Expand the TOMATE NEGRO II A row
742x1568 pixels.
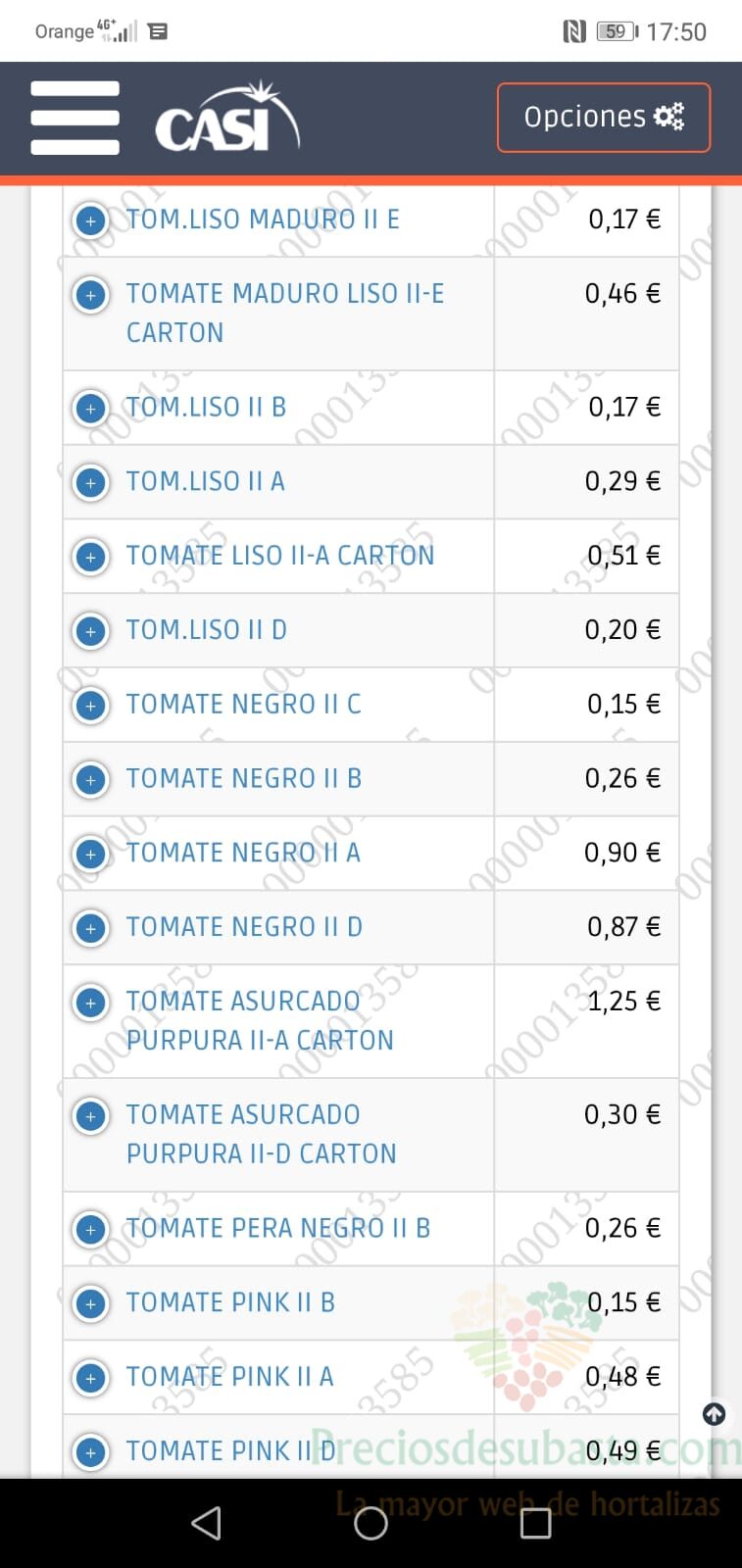coord(91,855)
